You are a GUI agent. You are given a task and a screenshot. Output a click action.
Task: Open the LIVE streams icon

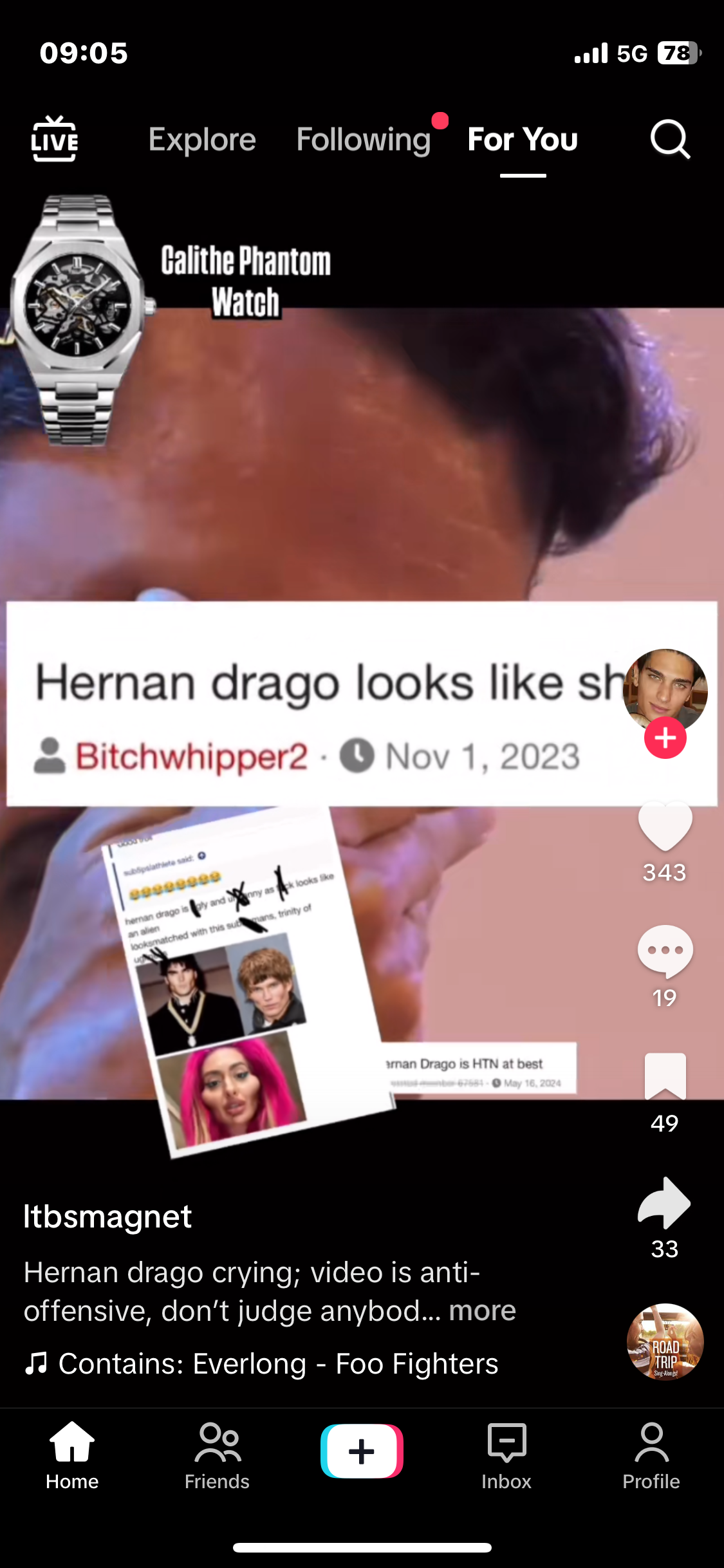click(x=55, y=139)
